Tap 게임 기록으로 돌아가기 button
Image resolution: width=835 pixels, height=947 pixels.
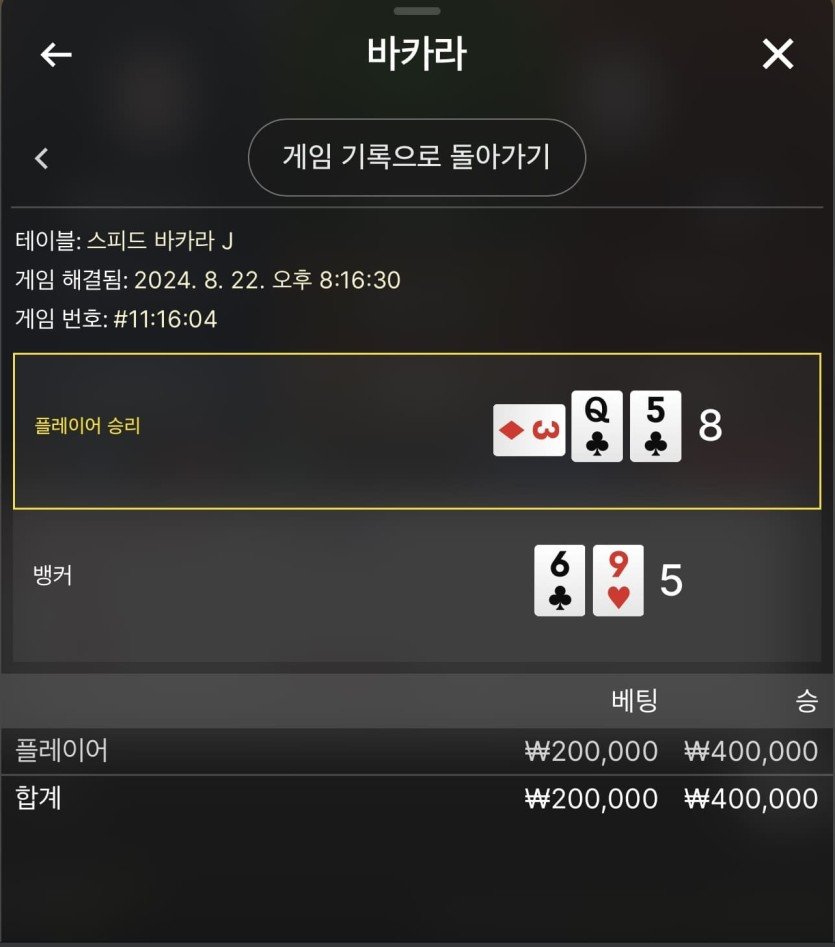coord(416,157)
